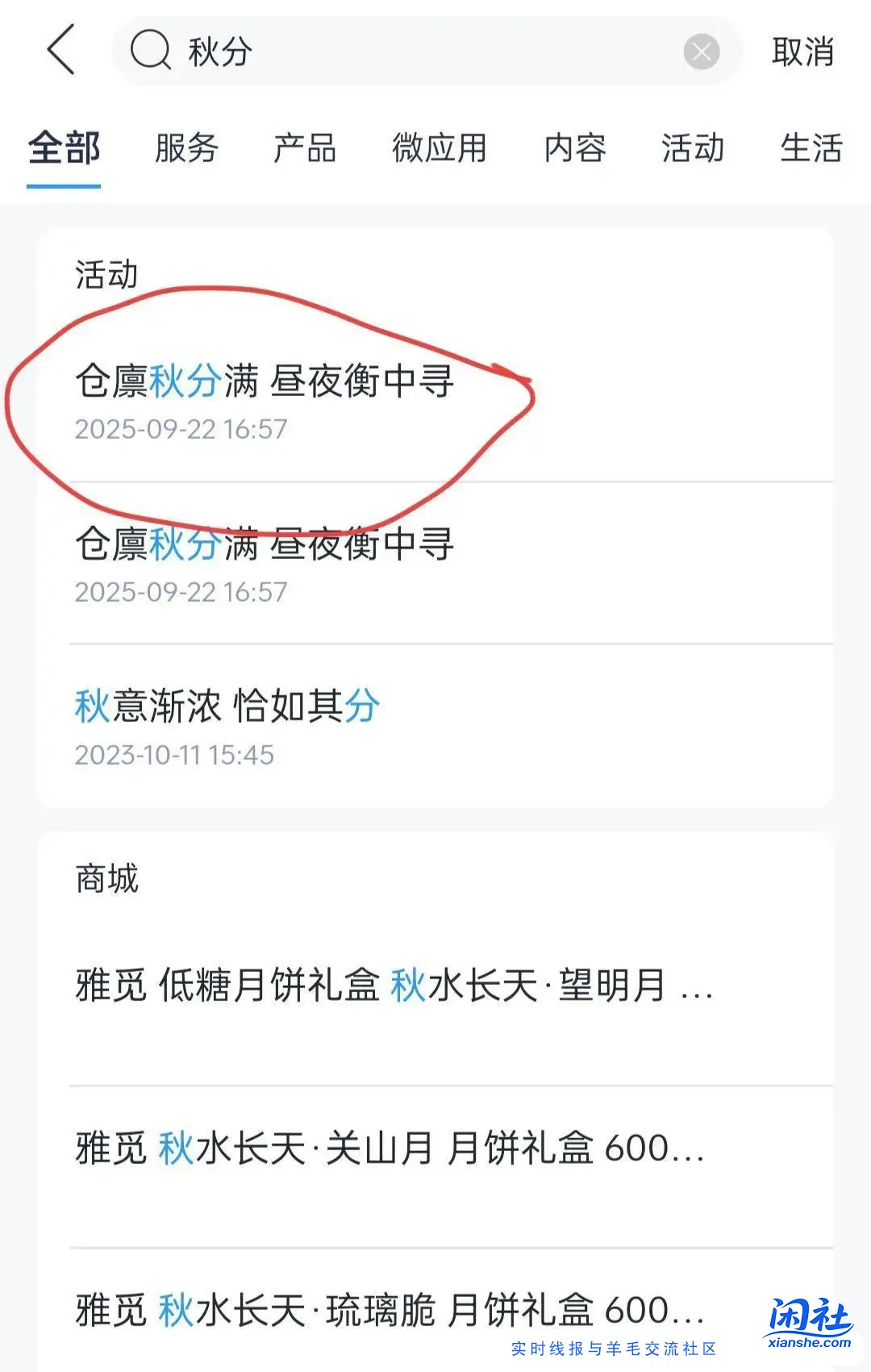Tap the clear button in search field
Screen dimensions: 871x1372
[x=700, y=52]
